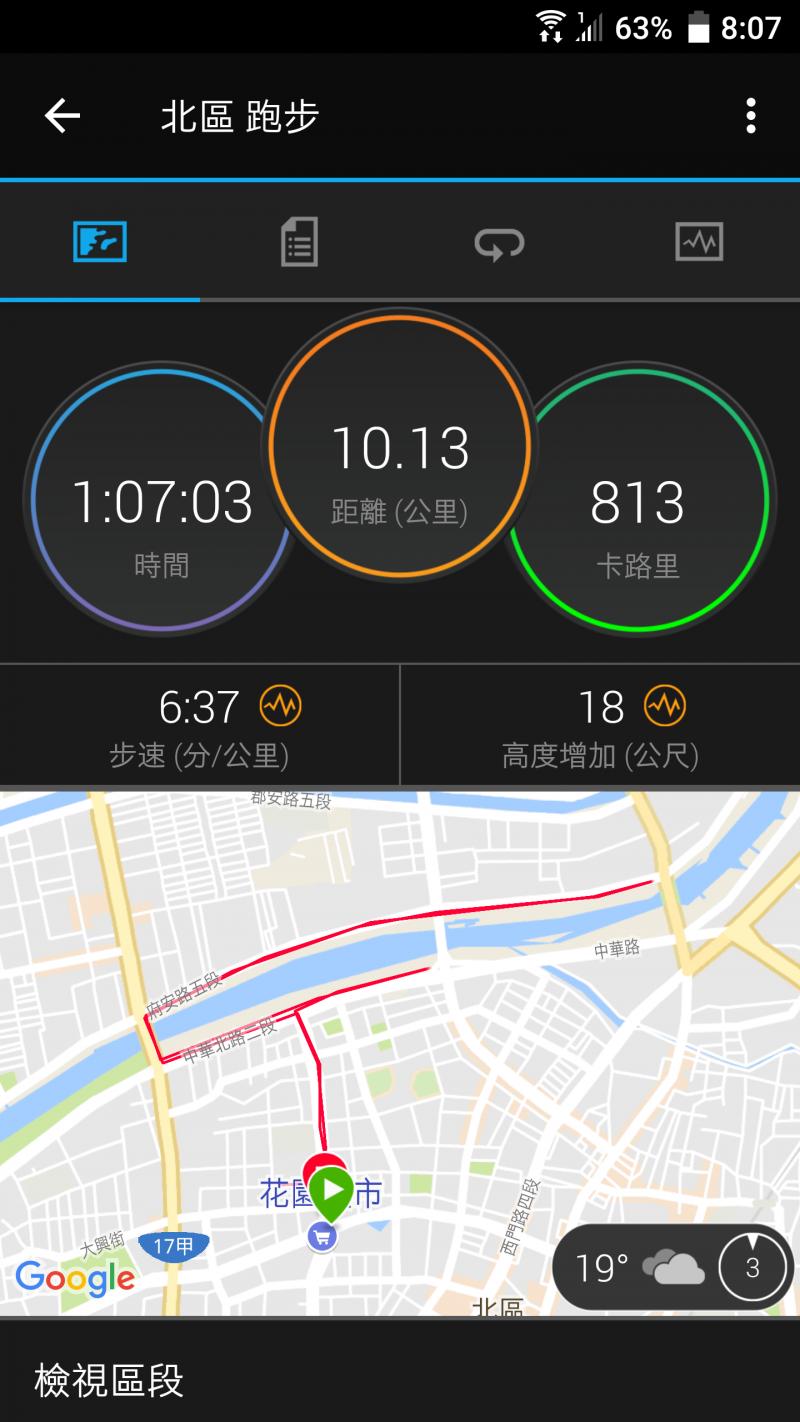
Task: Go back using the arrow
Action: click(62, 117)
